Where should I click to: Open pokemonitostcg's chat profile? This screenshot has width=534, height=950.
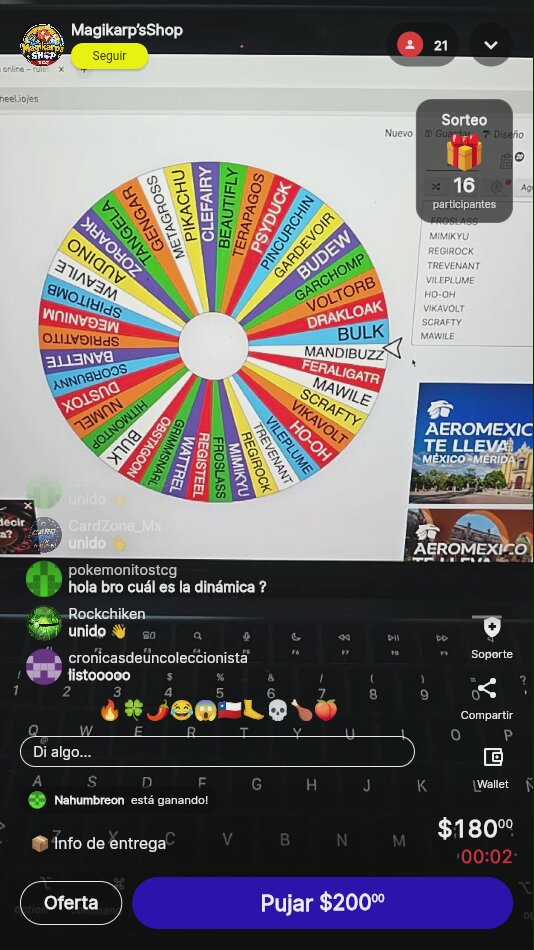pyautogui.click(x=44, y=579)
